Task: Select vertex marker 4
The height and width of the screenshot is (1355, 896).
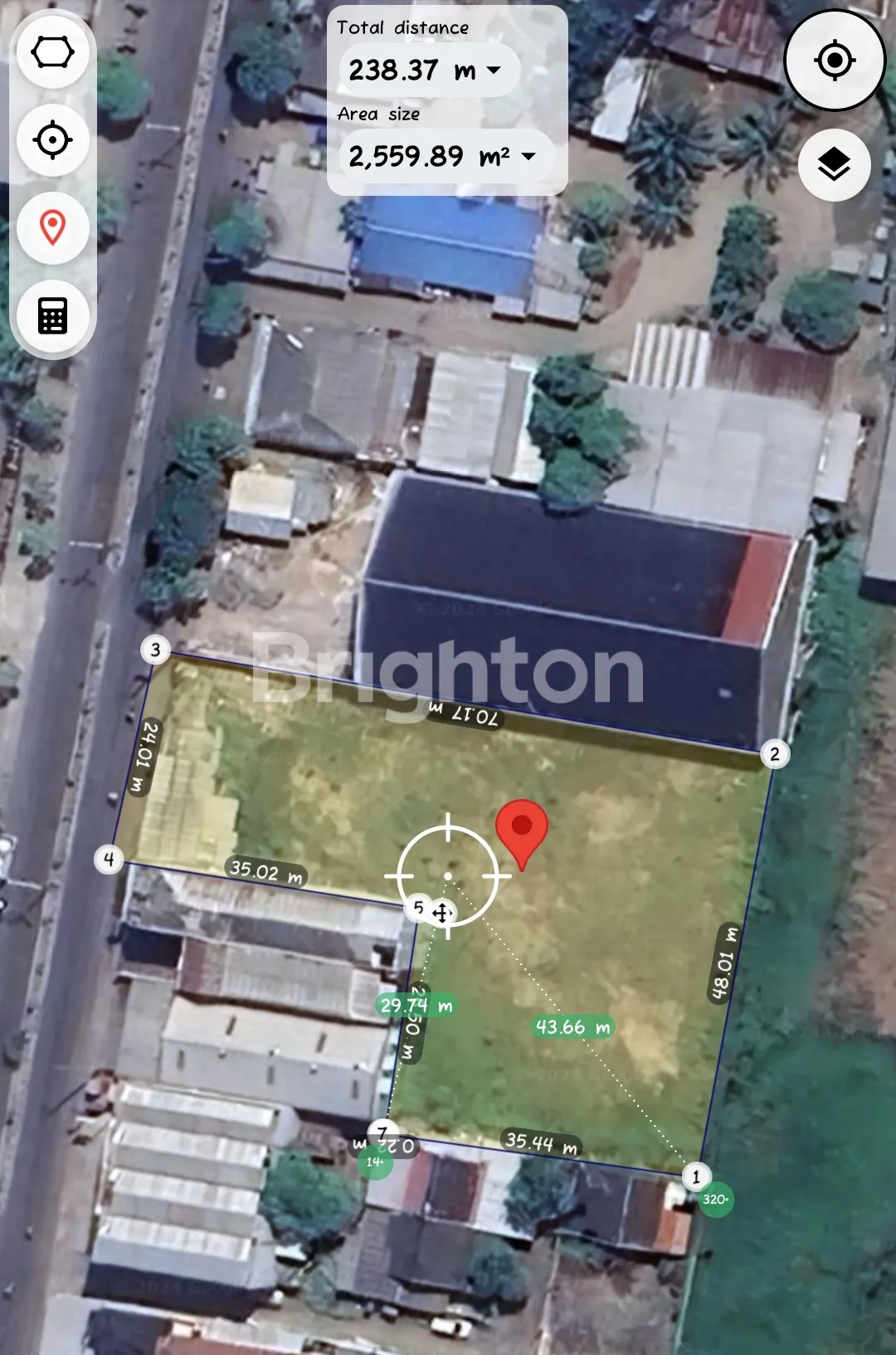Action: coord(109,859)
